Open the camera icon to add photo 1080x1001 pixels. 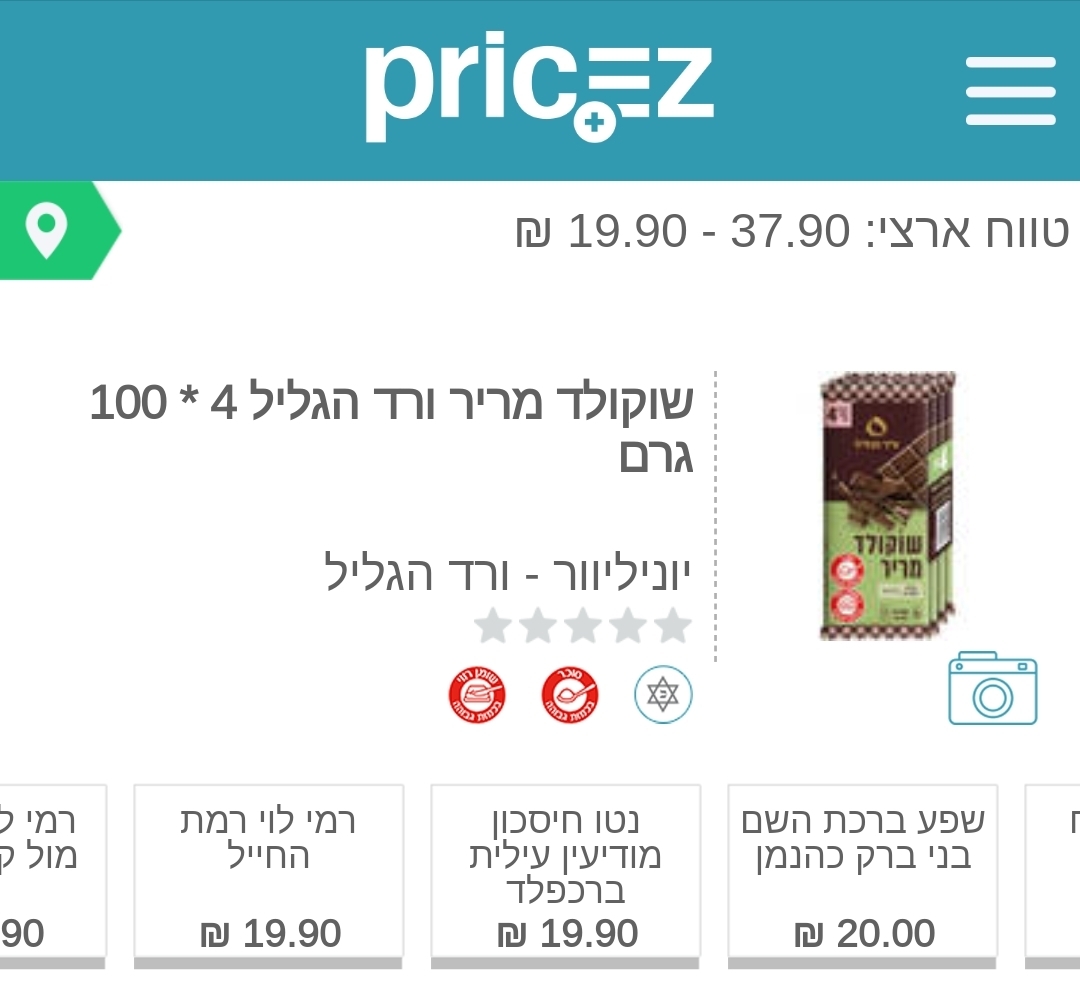(992, 689)
